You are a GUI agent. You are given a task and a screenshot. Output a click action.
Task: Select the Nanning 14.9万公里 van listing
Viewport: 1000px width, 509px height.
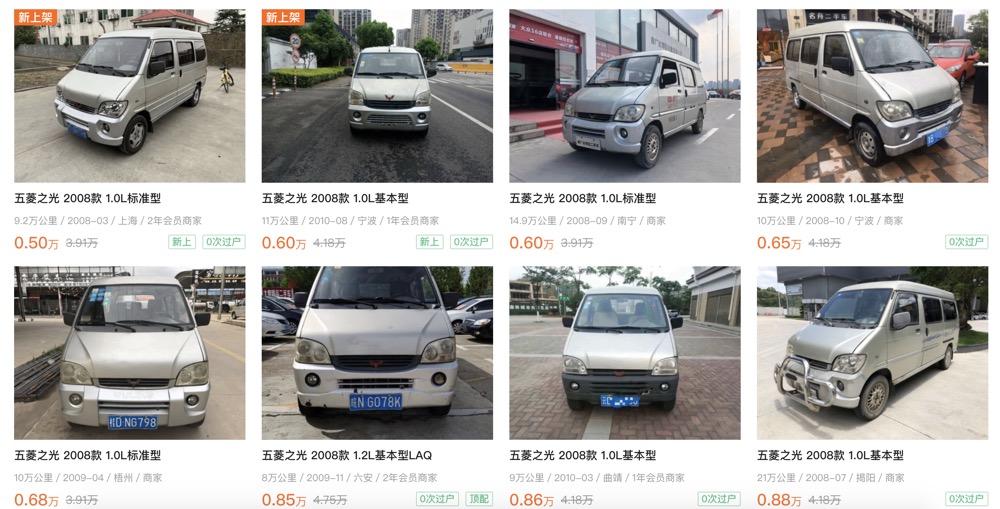point(624,97)
